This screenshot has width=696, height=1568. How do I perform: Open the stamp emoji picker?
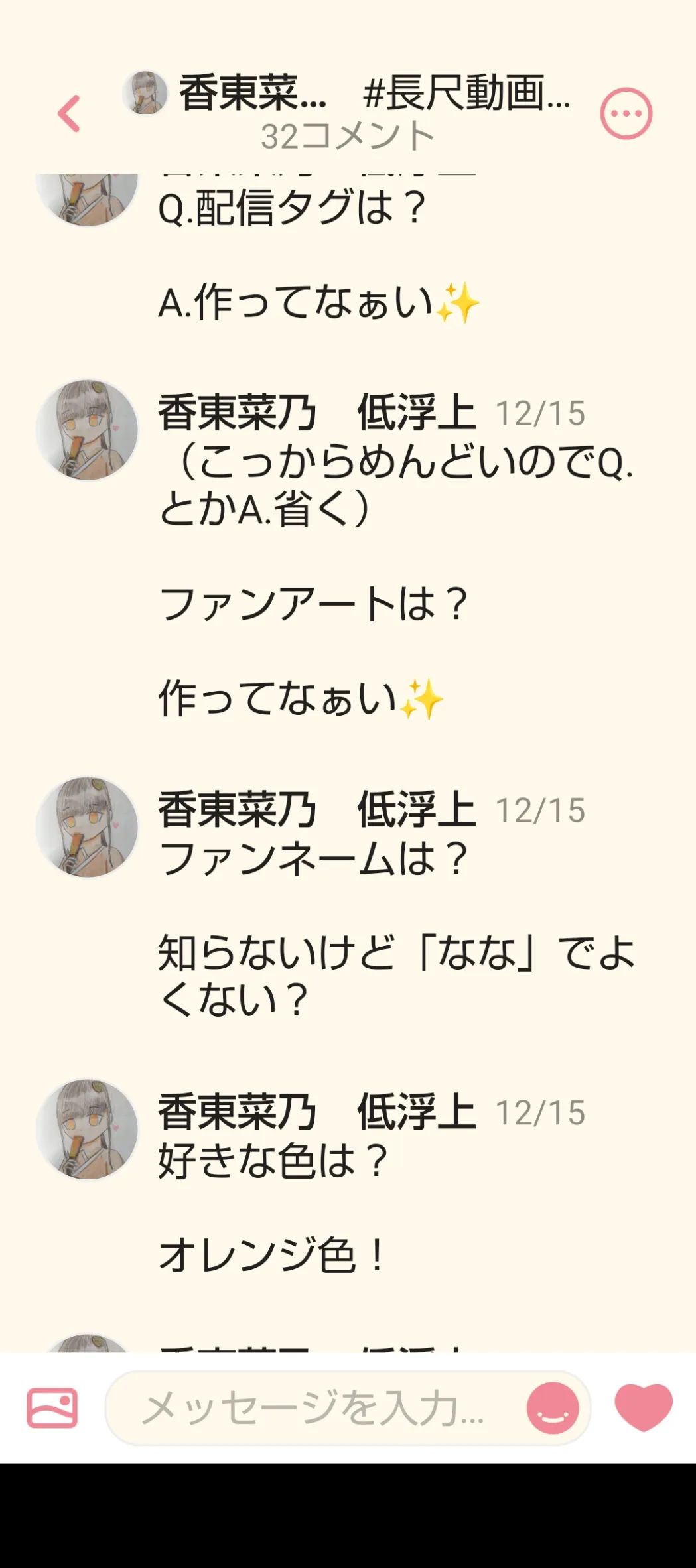552,1407
